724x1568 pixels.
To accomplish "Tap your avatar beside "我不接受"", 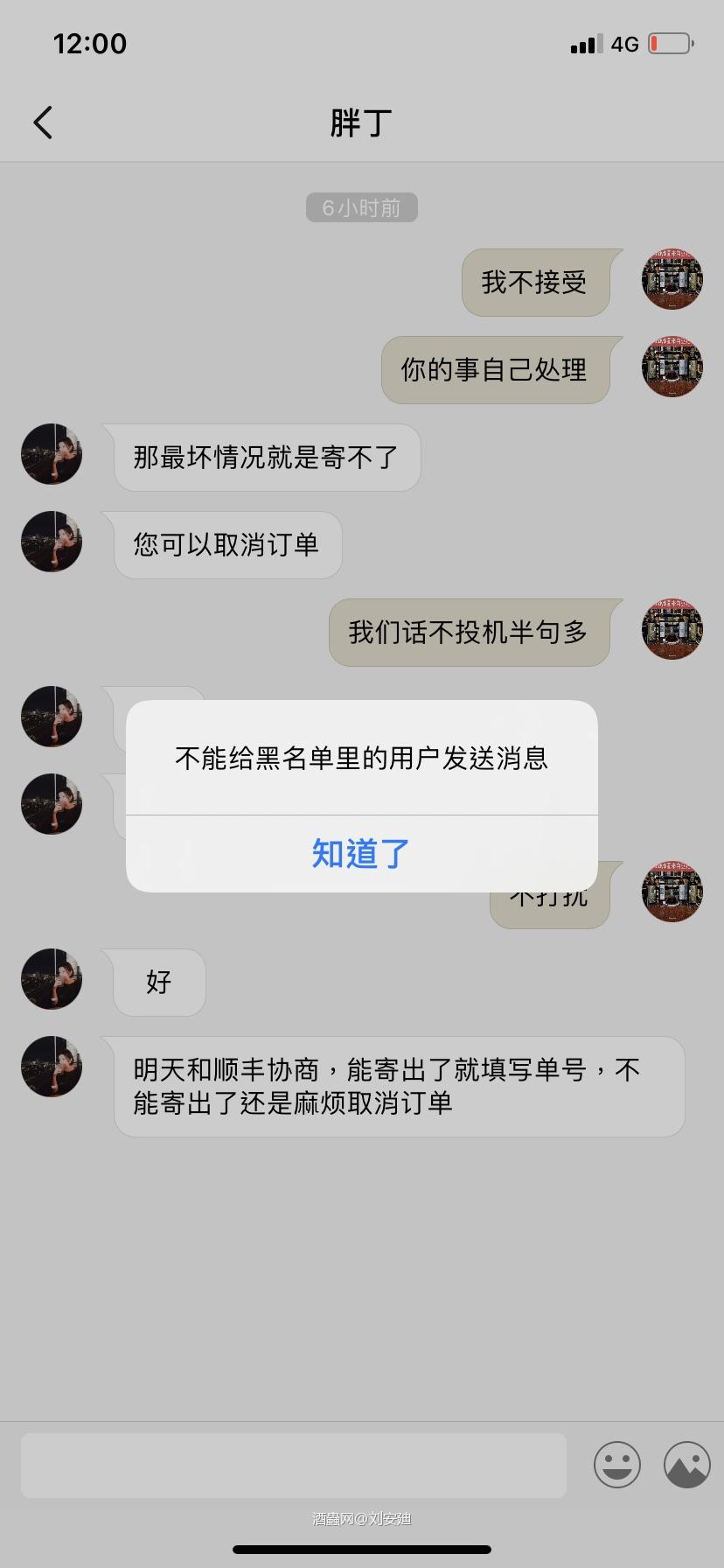I will [672, 280].
